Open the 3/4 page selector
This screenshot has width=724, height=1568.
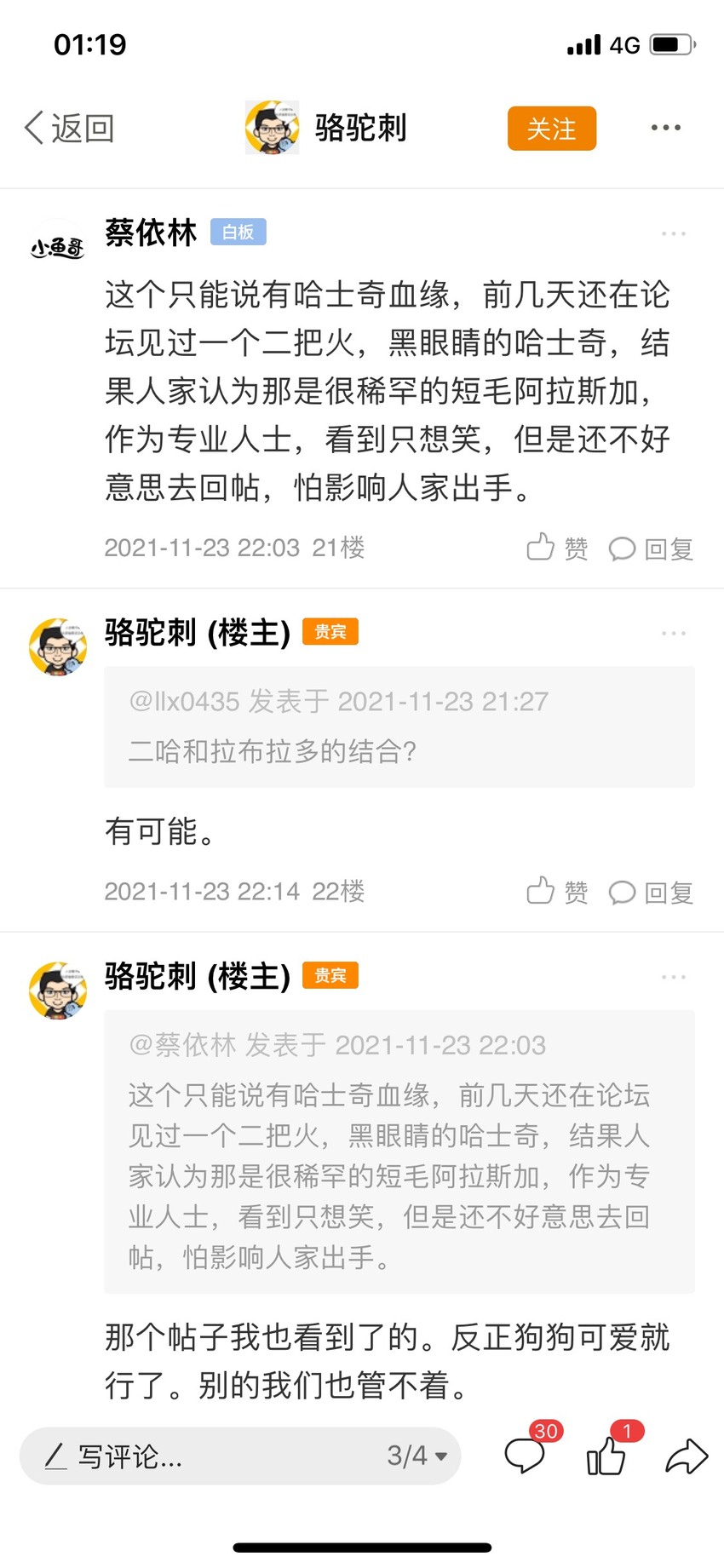417,1456
